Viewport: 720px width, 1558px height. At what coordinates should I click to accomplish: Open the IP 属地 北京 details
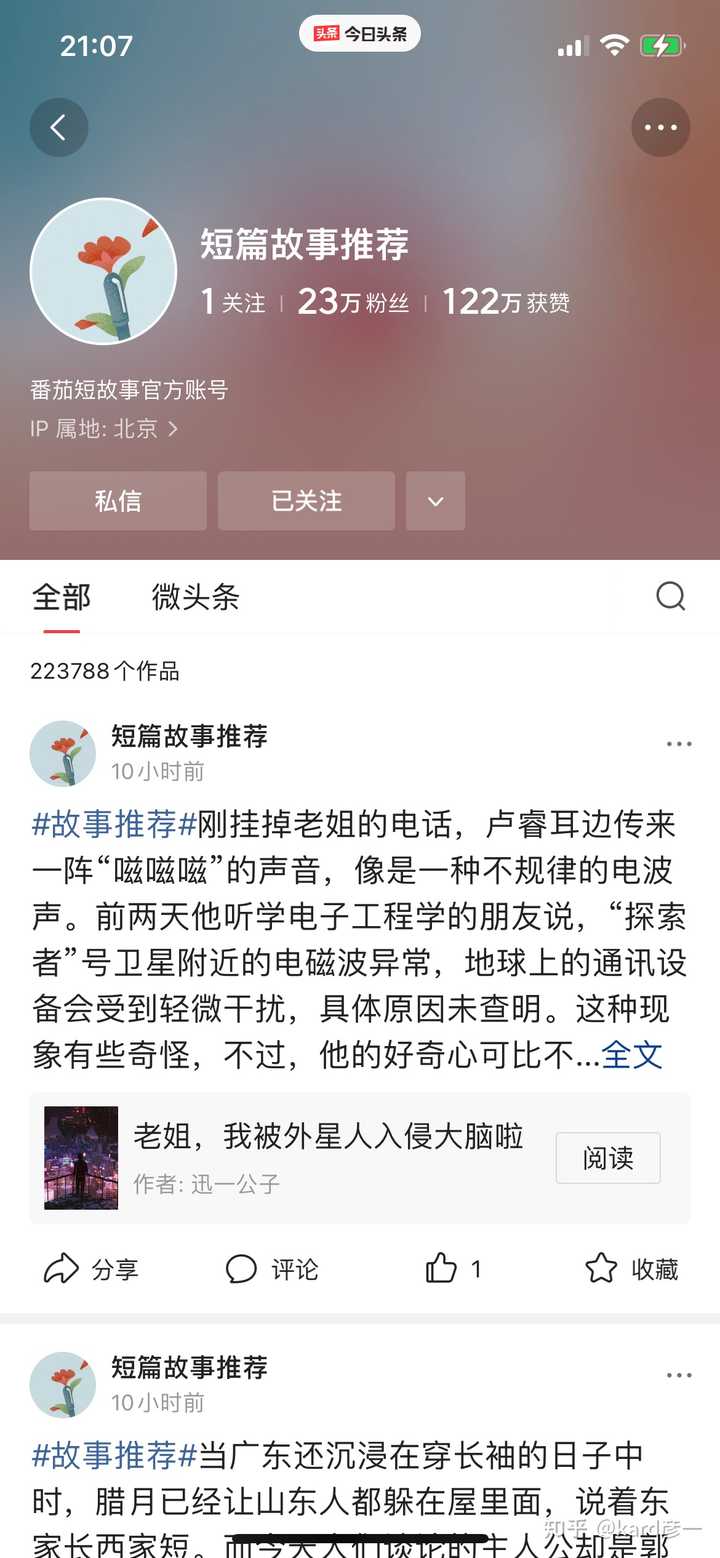click(x=104, y=429)
